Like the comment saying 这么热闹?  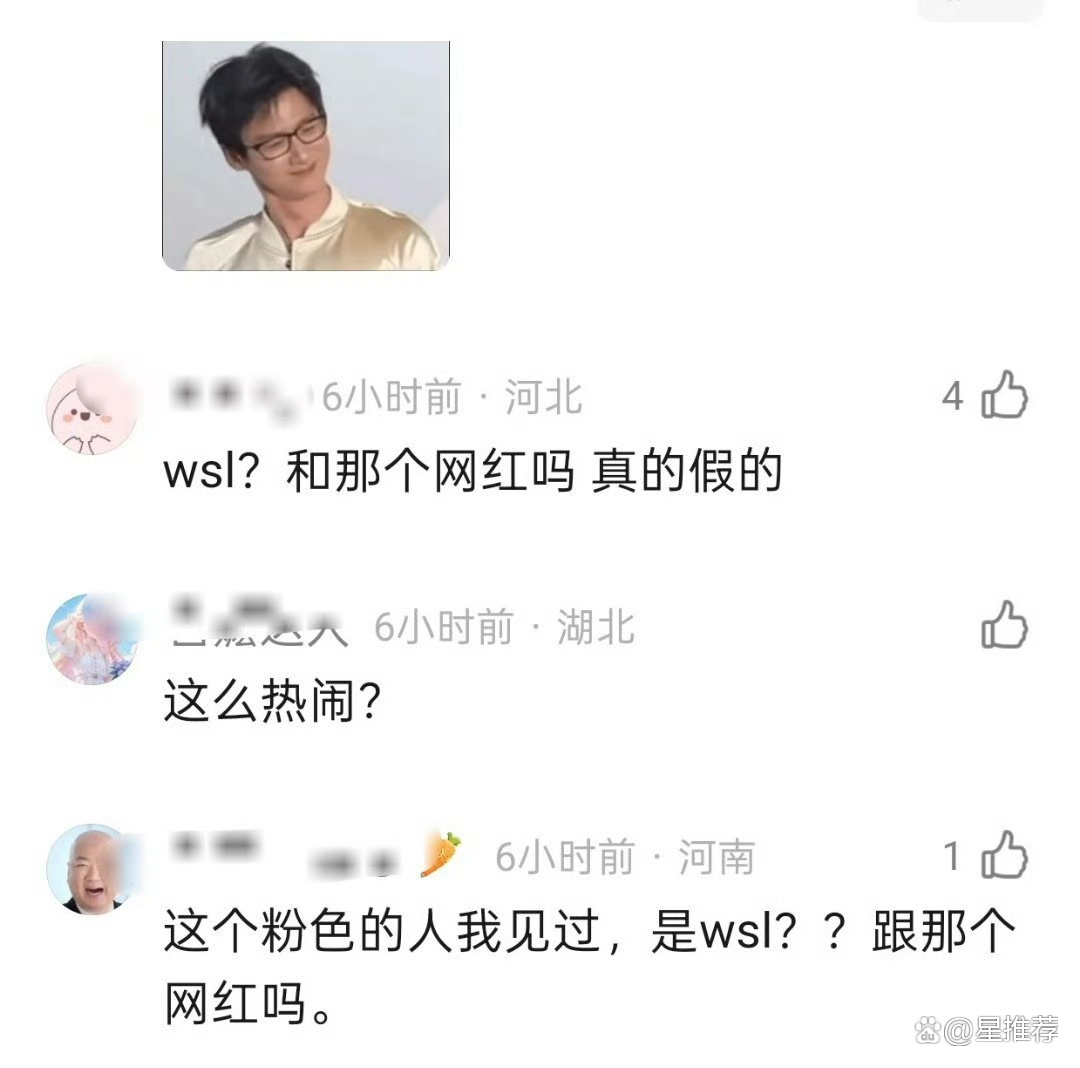1004,626
